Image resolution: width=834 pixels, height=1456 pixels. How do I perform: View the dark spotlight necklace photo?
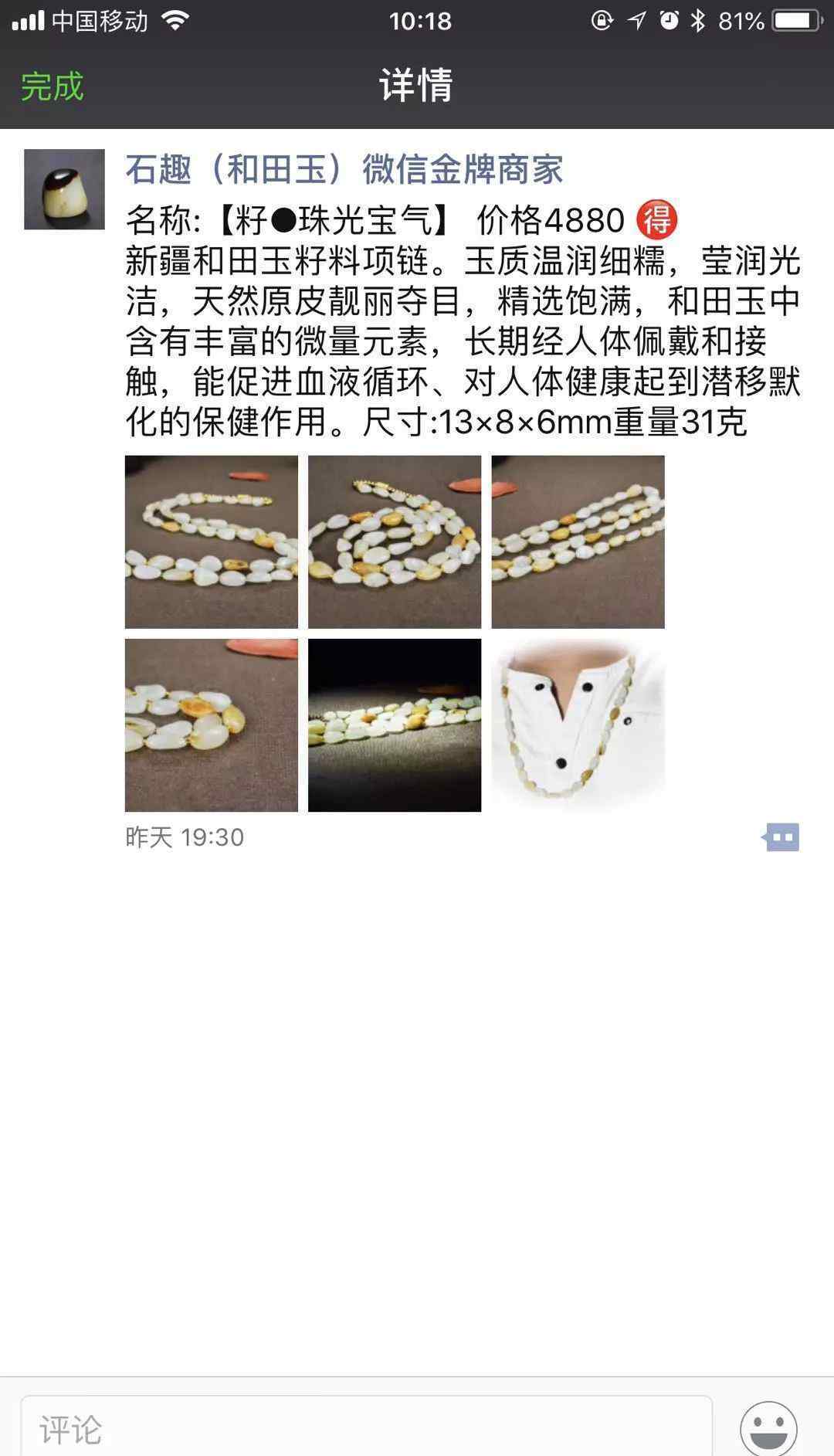click(x=395, y=725)
